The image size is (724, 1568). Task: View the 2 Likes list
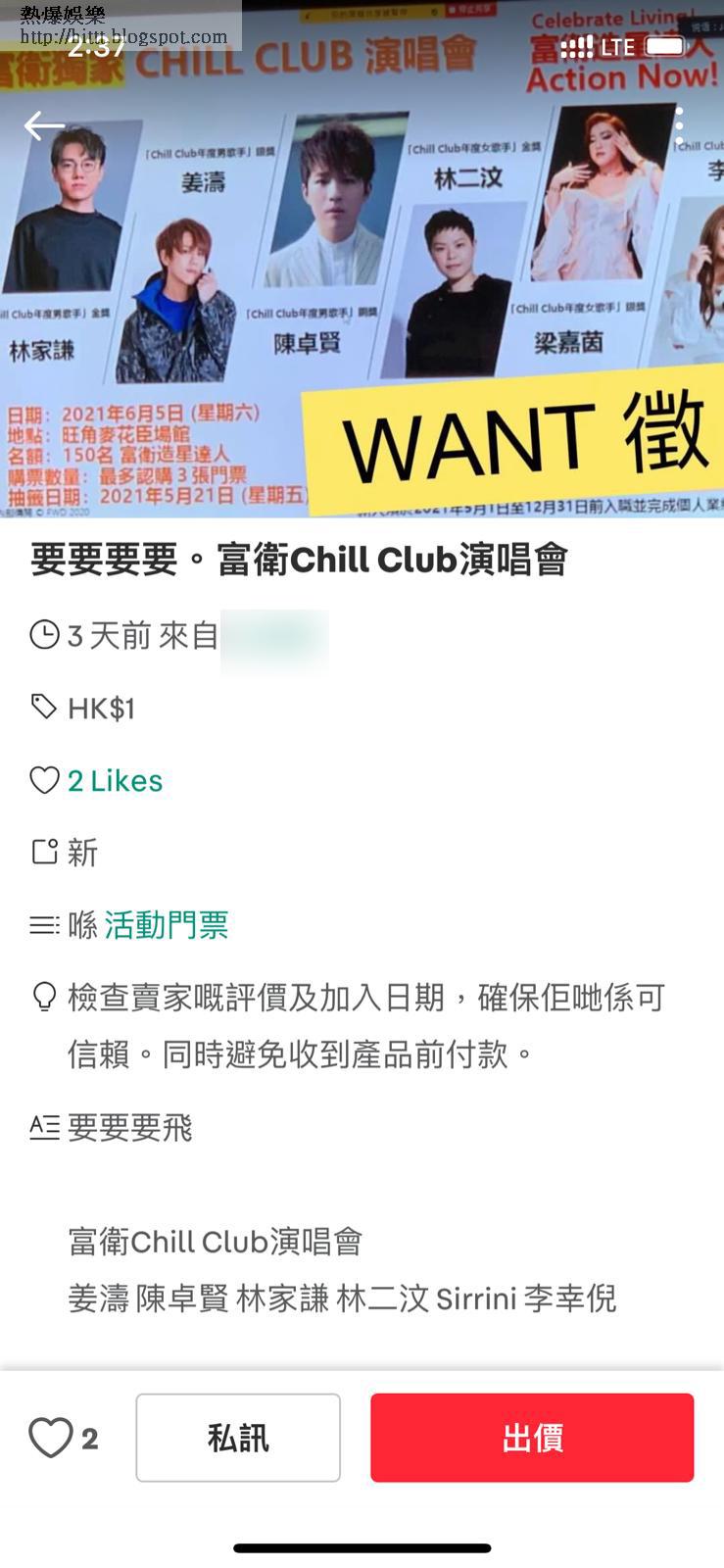pyautogui.click(x=115, y=780)
